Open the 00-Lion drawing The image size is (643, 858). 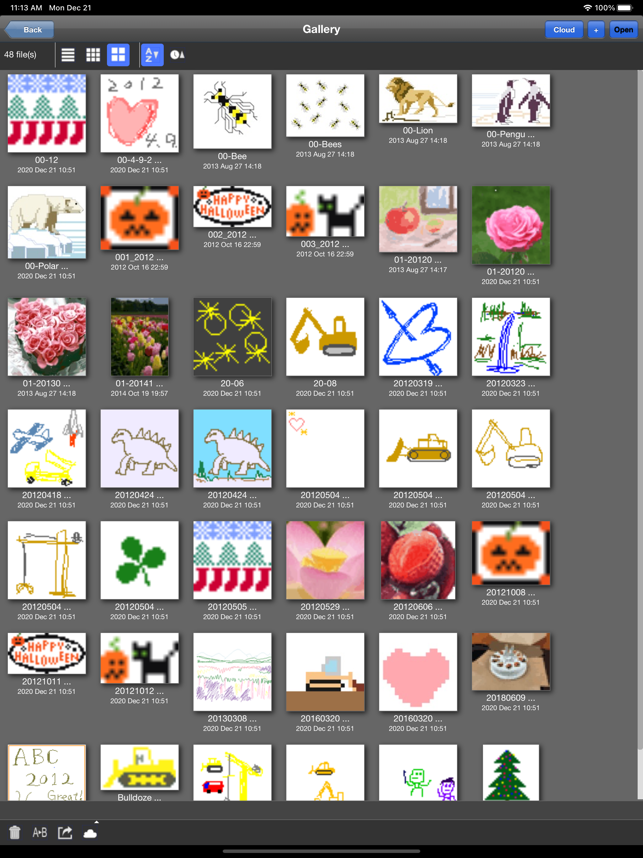pyautogui.click(x=418, y=100)
